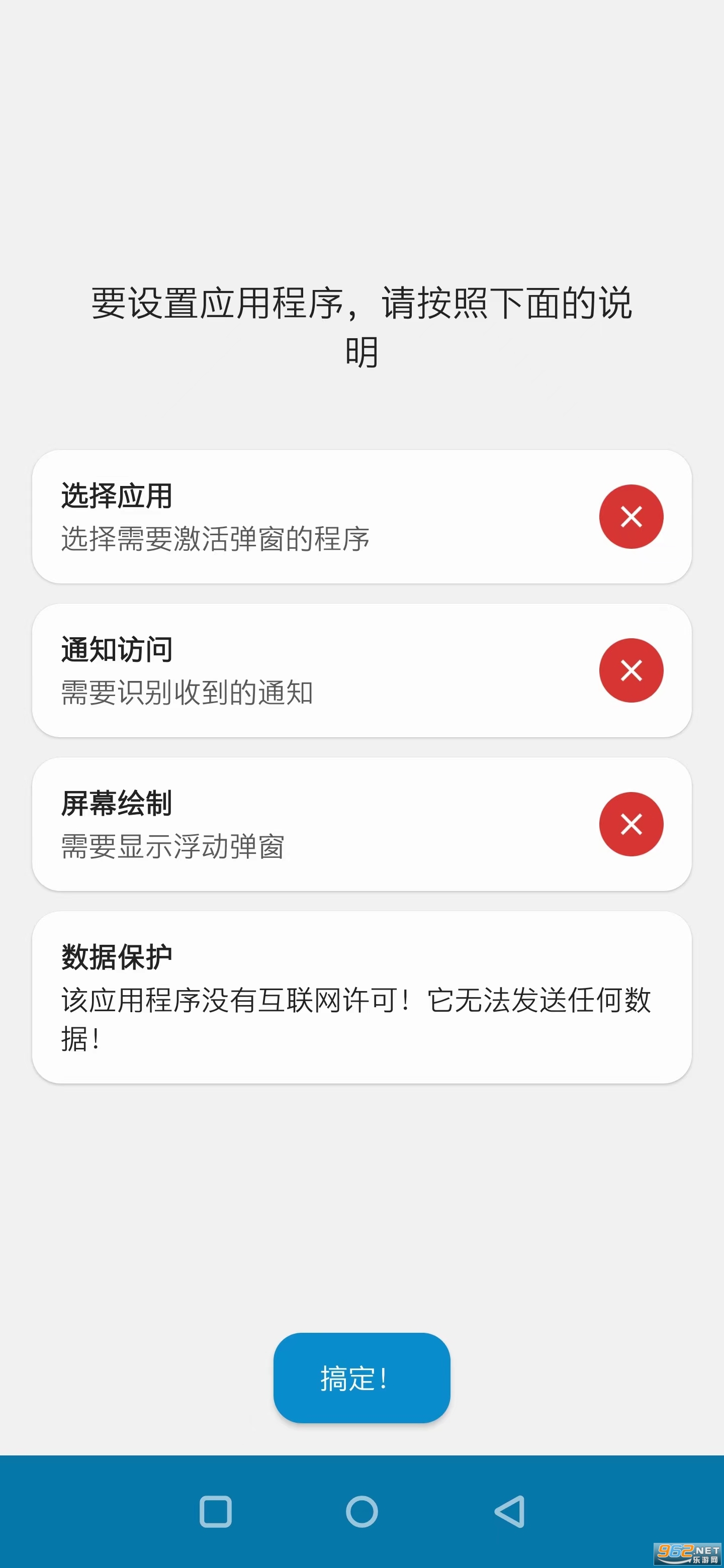Open the 通知访问 permission card
Screen dimensions: 724x1568
pyautogui.click(x=361, y=670)
